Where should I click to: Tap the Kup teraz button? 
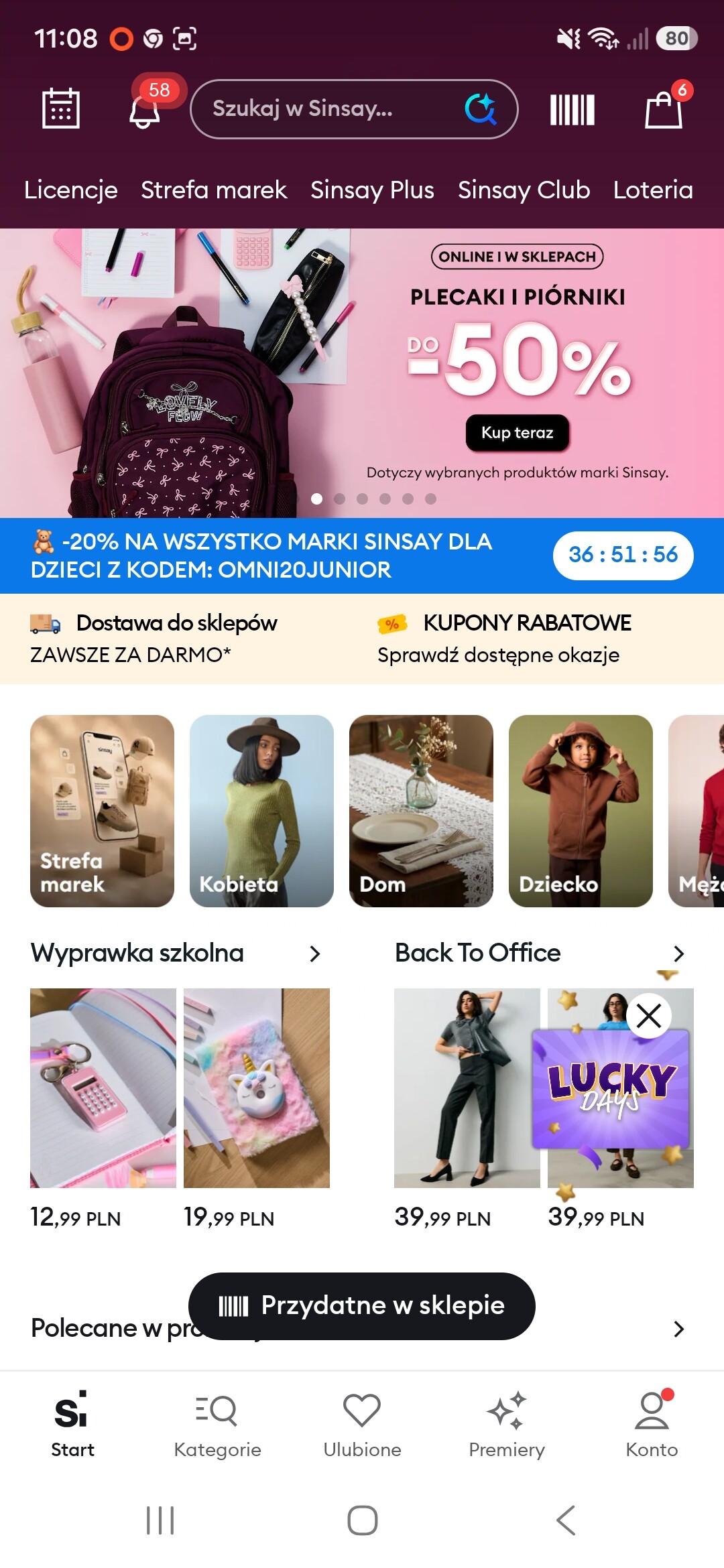point(518,433)
